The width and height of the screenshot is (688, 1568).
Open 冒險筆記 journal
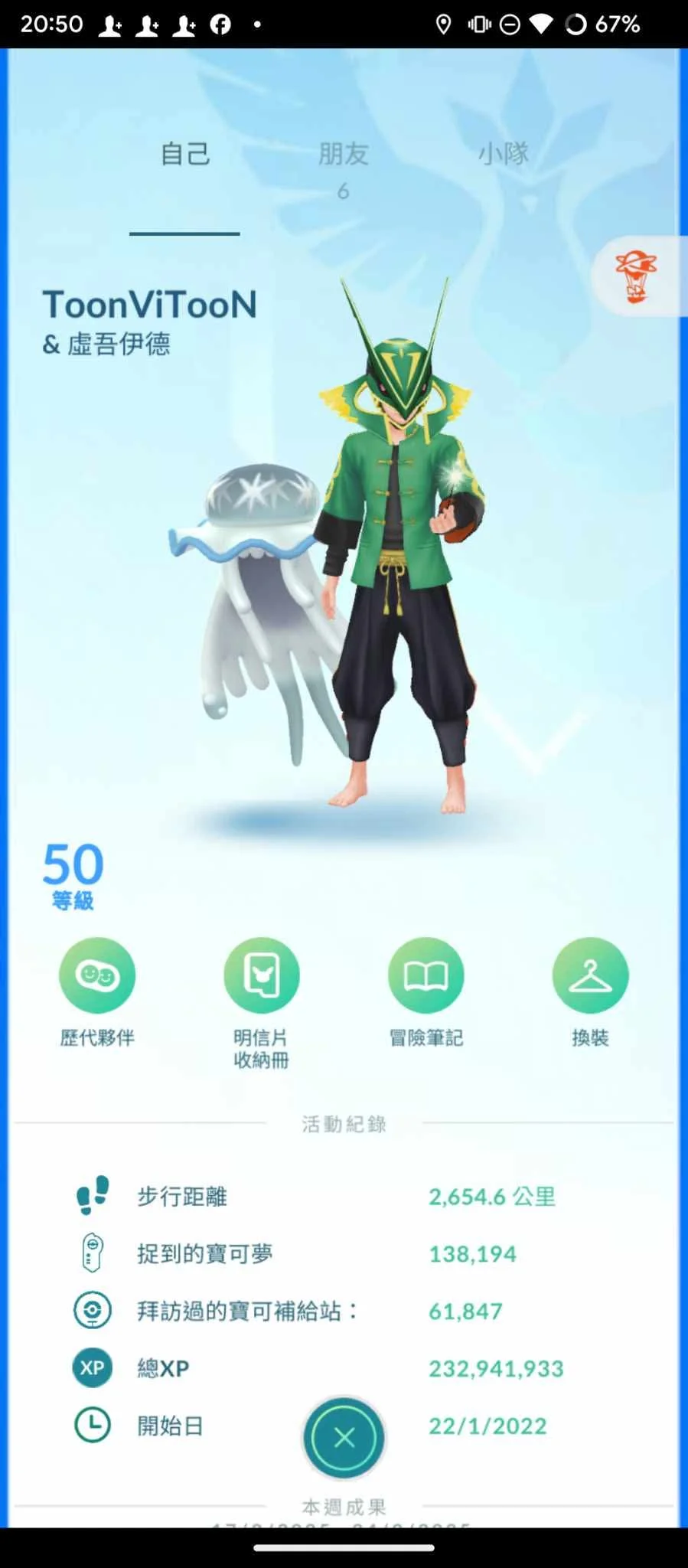tap(426, 975)
